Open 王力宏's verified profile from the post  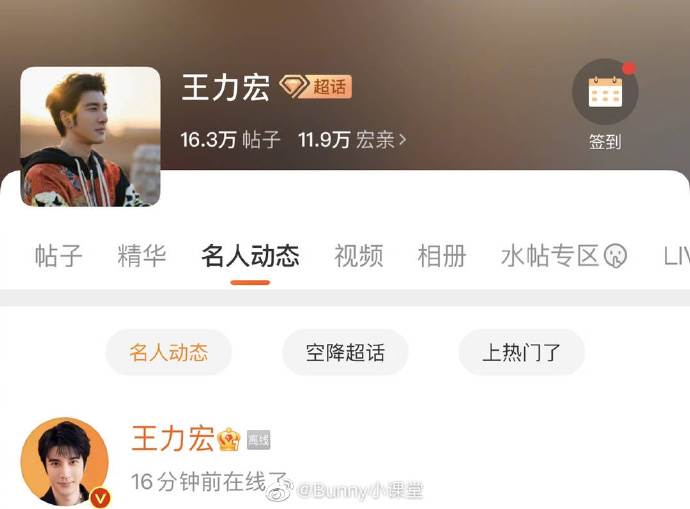pos(65,462)
